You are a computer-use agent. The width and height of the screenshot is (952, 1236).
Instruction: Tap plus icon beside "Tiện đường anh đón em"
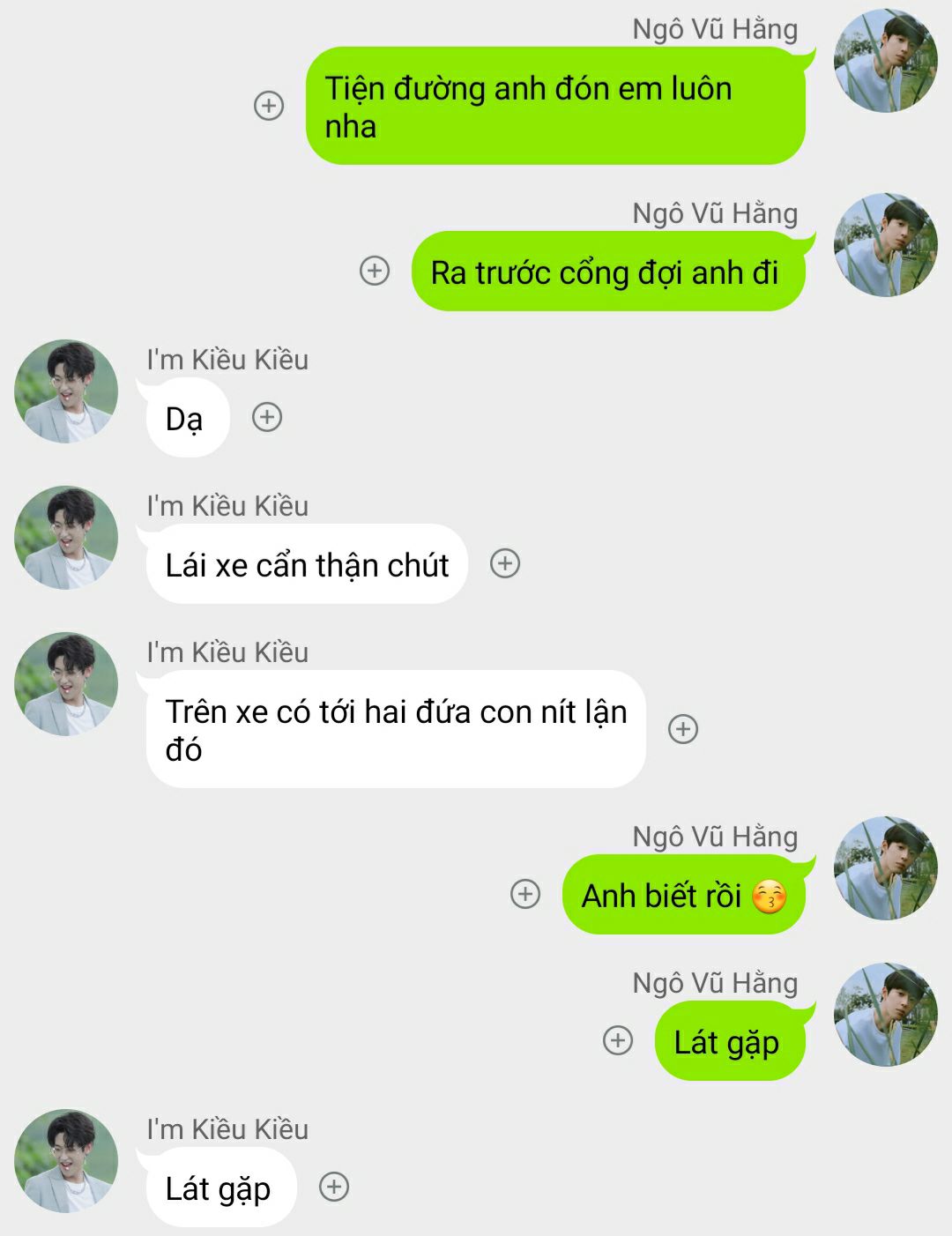point(269,106)
